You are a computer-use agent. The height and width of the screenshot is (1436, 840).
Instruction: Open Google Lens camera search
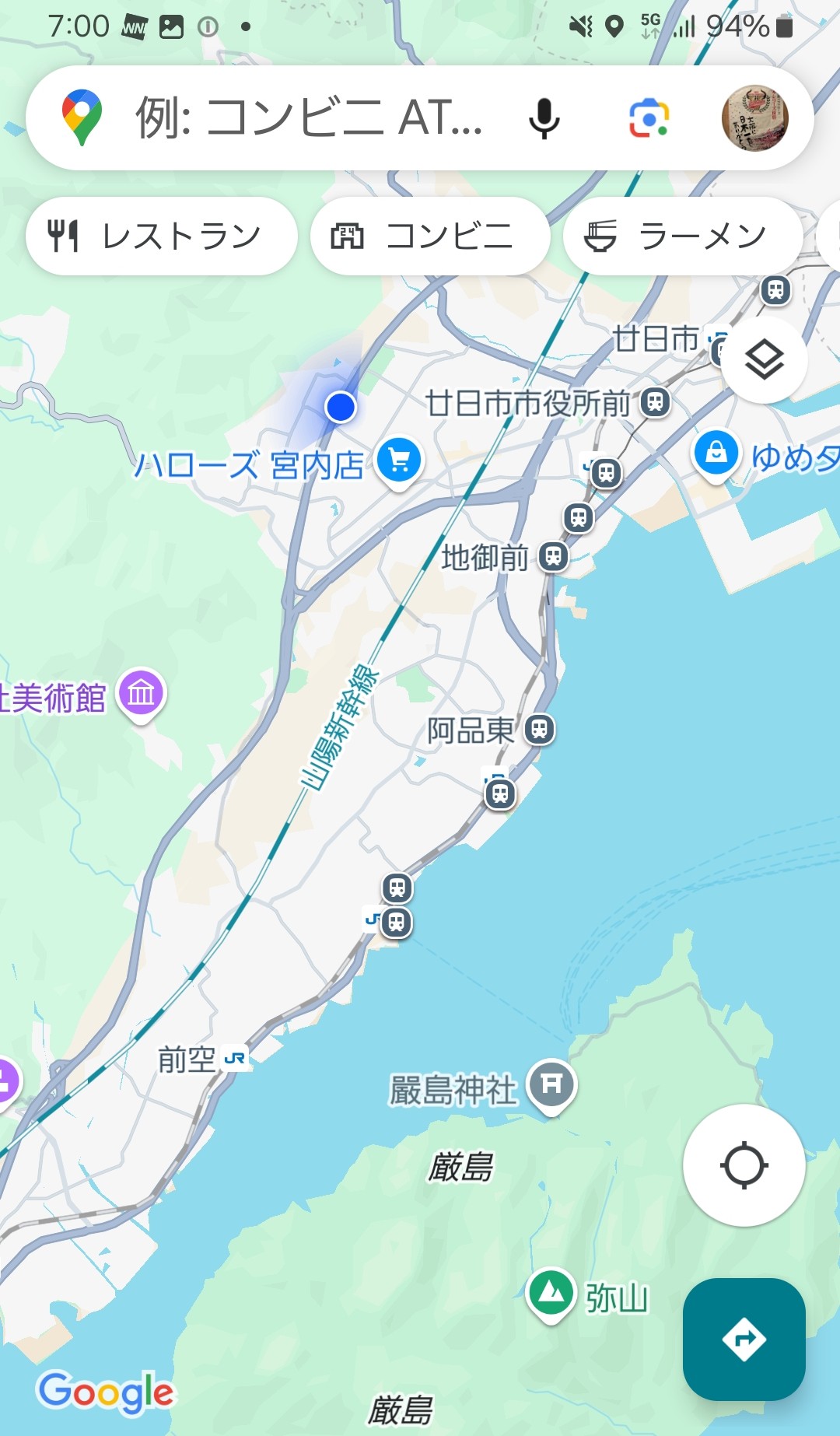(649, 118)
